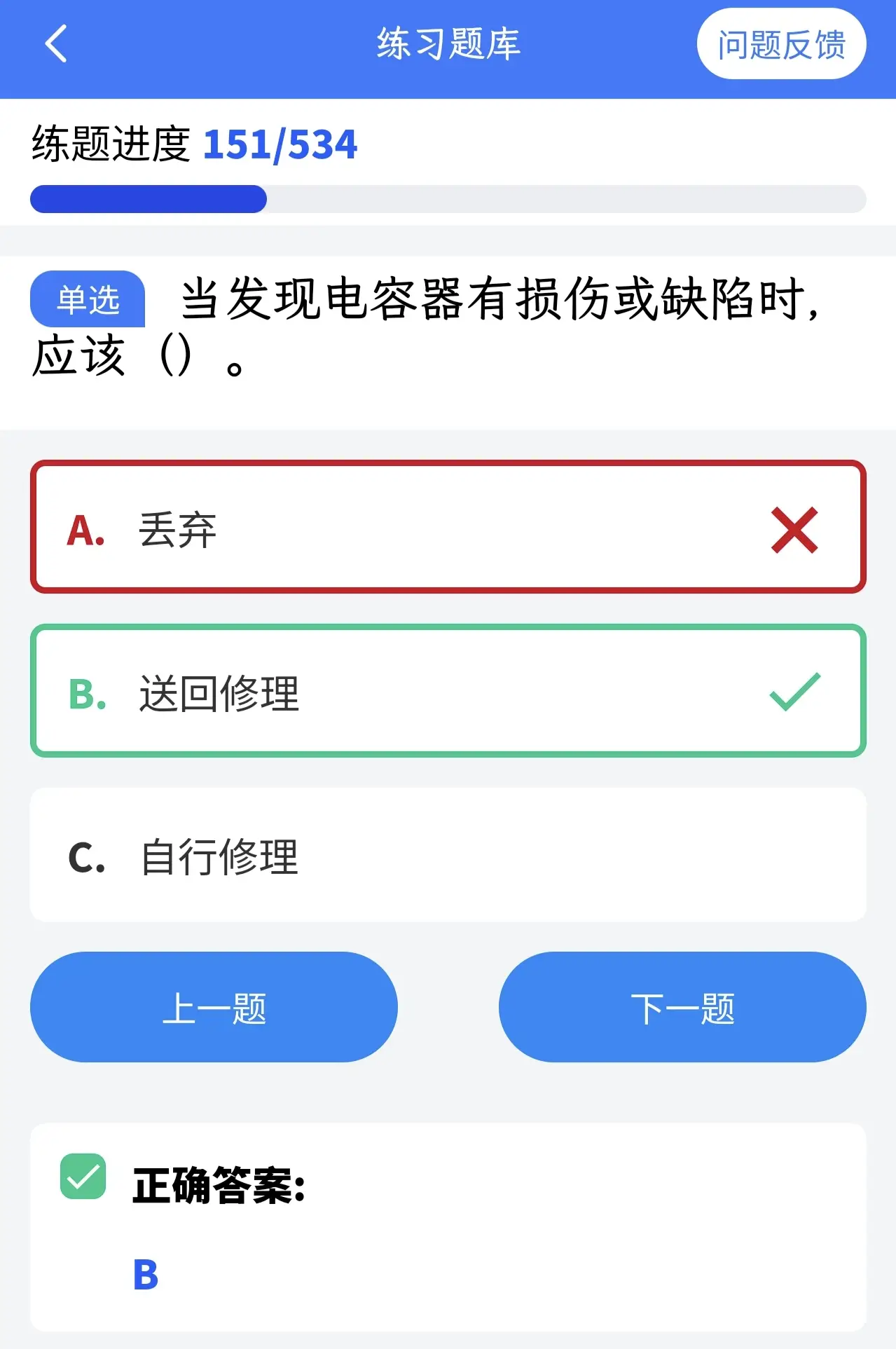This screenshot has width=896, height=1349.
Task: Click the 单选 question type badge
Action: [89, 300]
